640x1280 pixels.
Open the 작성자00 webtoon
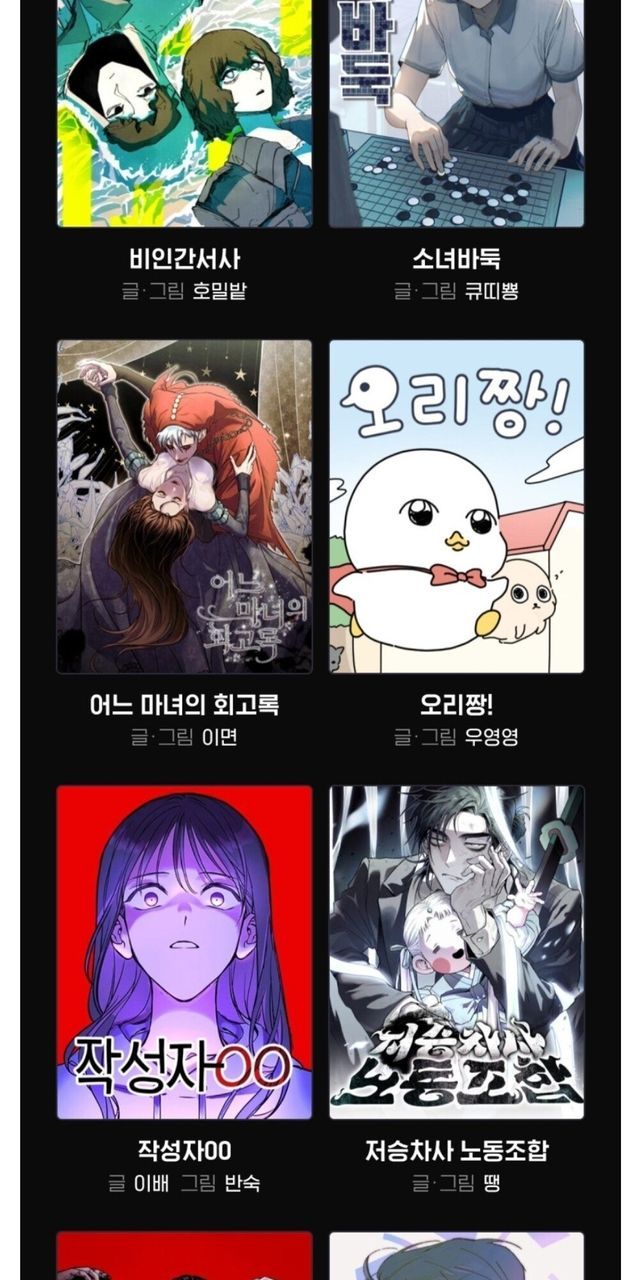pos(184,952)
